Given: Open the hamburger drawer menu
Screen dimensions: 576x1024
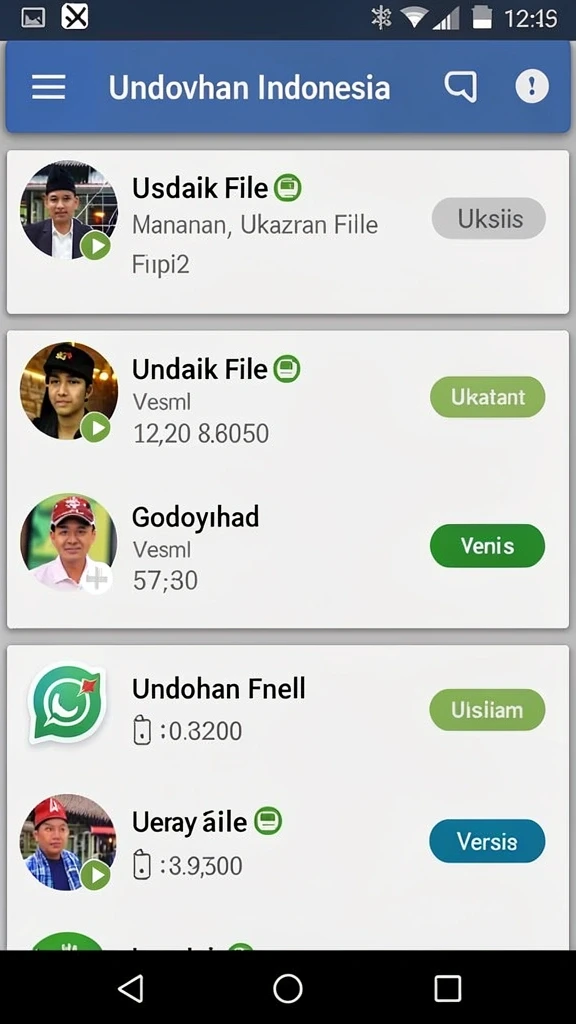Looking at the screenshot, I should 48,87.
